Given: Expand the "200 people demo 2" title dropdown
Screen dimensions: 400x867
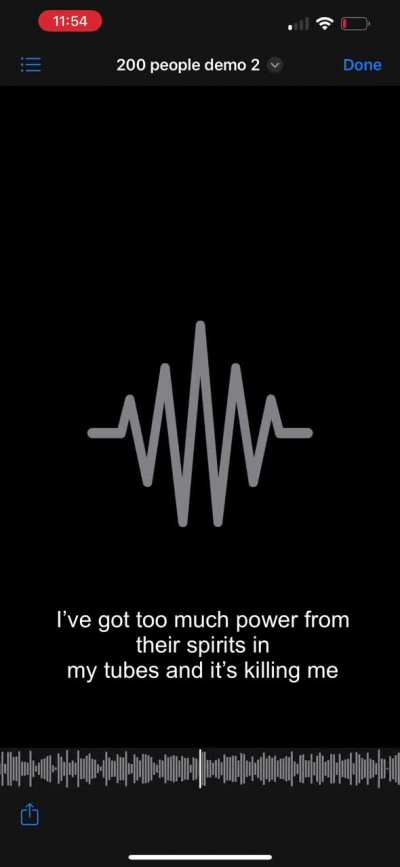Looking at the screenshot, I should click(275, 65).
